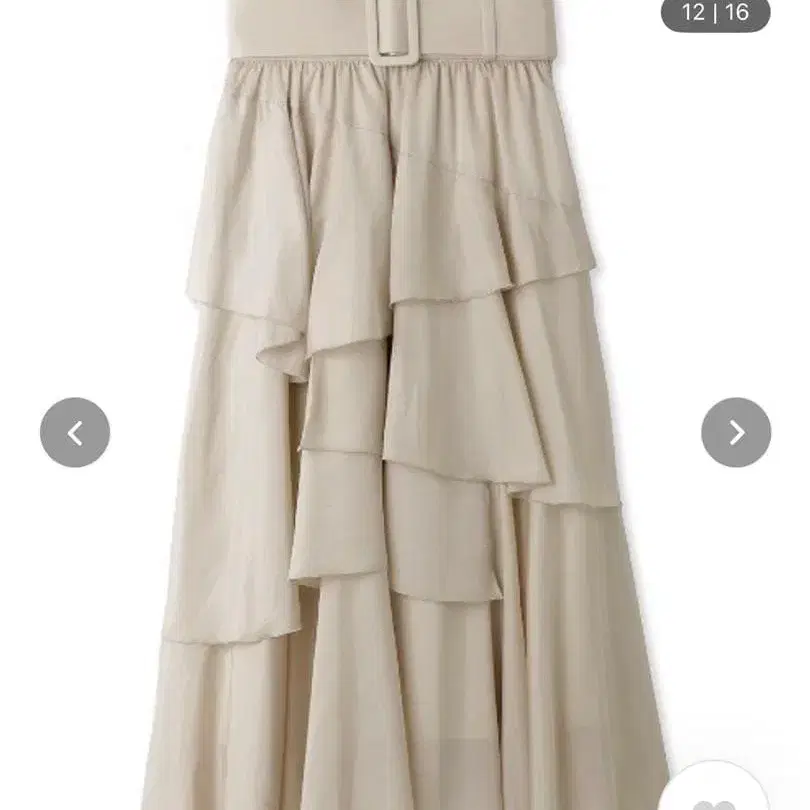Show the next product photo
Screen dimensions: 810x810
736,433
